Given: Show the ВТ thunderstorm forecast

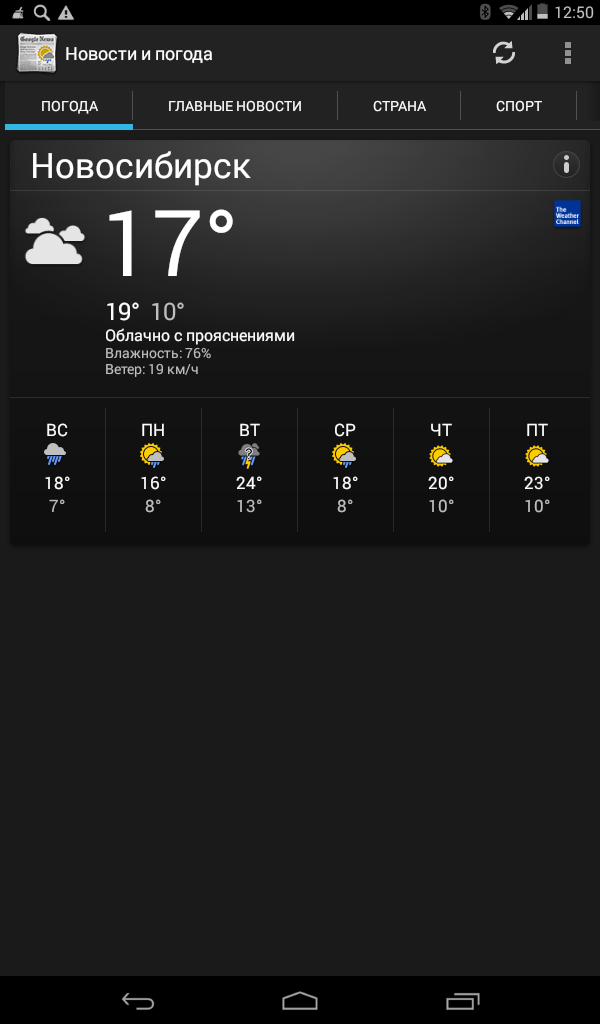Looking at the screenshot, I should click(249, 468).
